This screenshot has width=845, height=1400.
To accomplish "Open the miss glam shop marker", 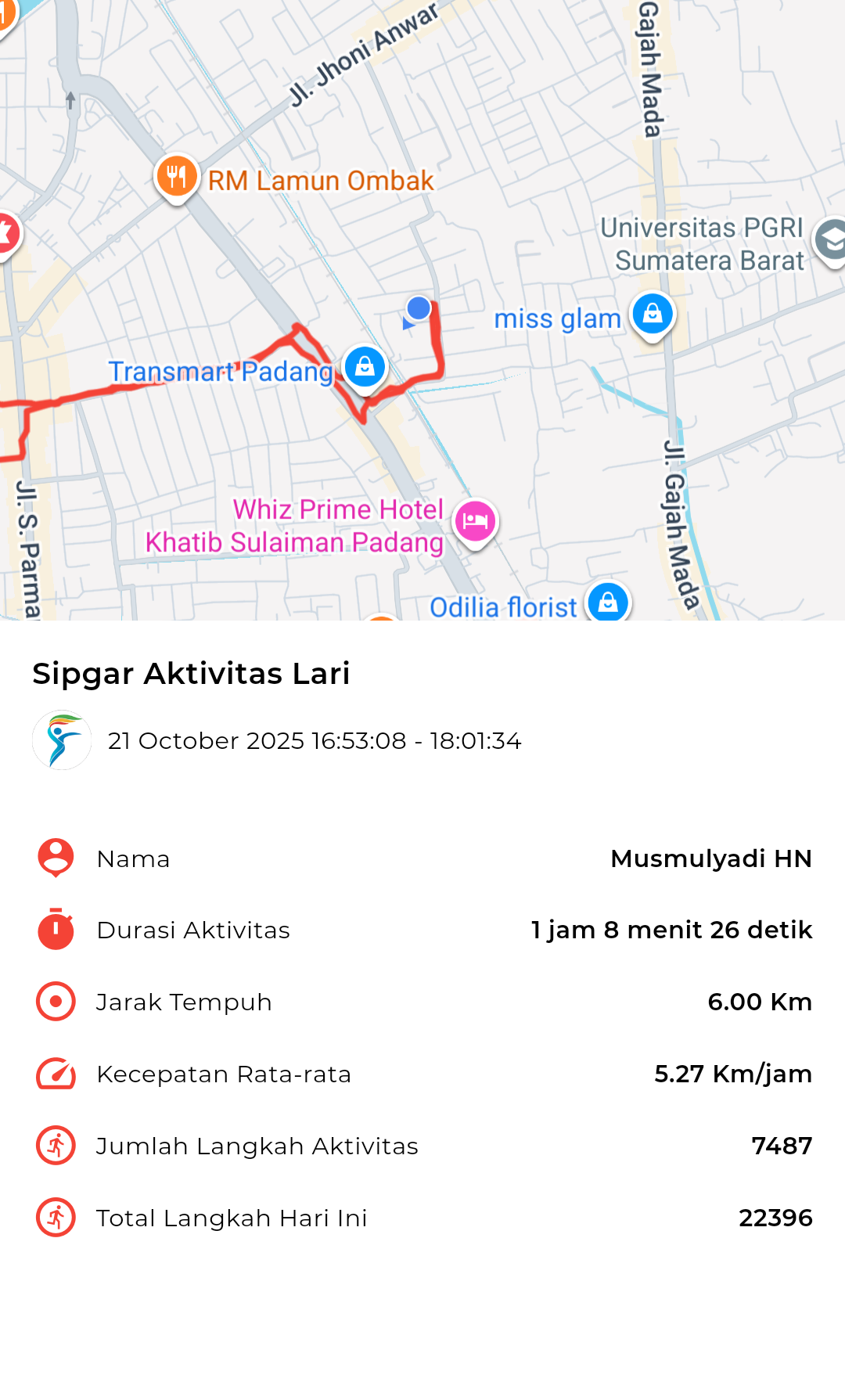I will tap(653, 314).
